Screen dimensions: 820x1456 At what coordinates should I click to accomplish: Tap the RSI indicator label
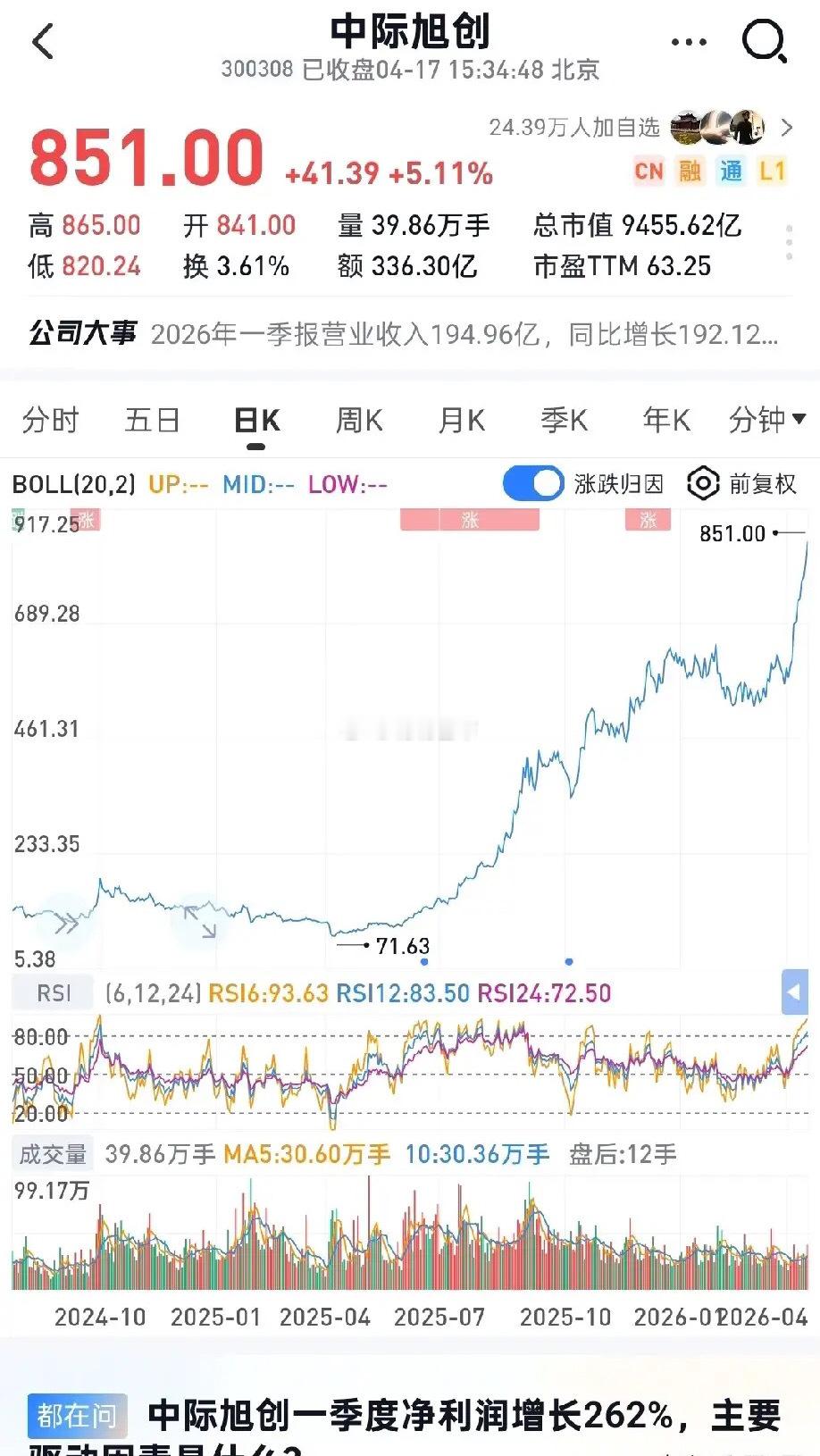[52, 992]
